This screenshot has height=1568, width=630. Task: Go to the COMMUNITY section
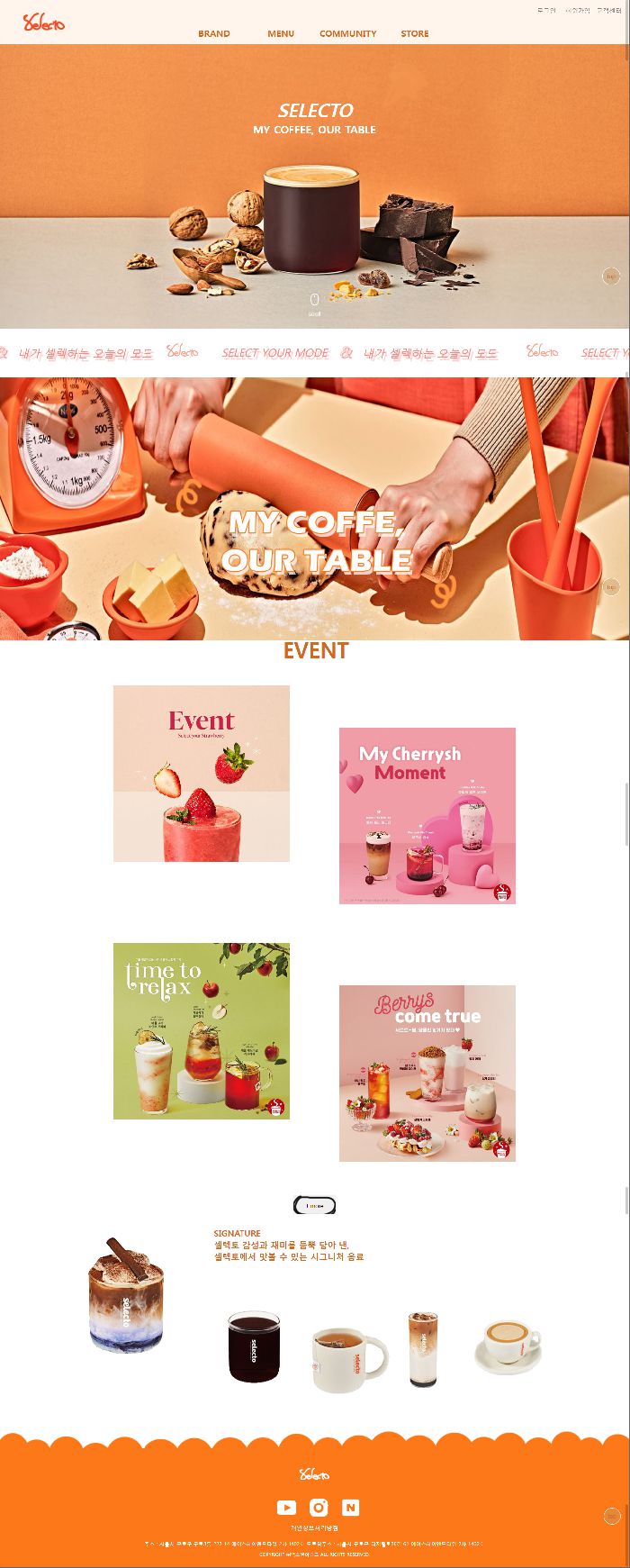347,33
